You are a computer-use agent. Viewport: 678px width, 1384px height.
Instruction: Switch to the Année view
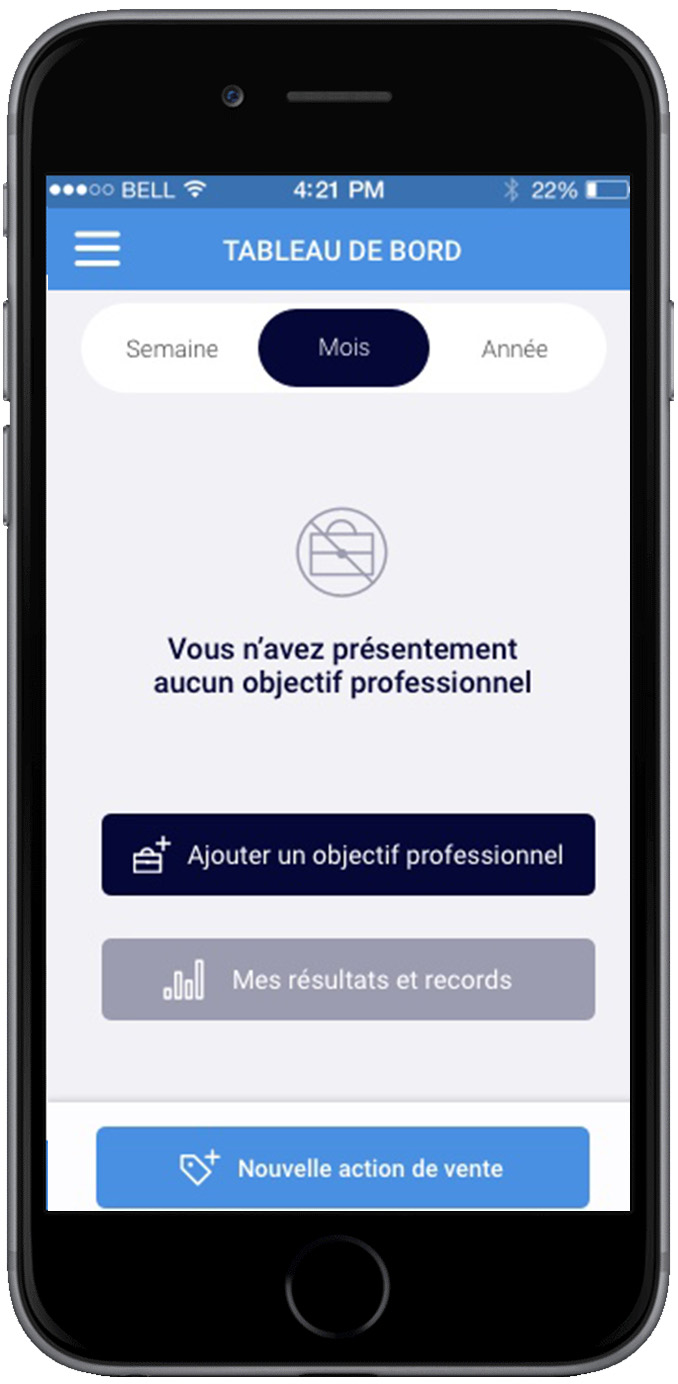click(514, 349)
